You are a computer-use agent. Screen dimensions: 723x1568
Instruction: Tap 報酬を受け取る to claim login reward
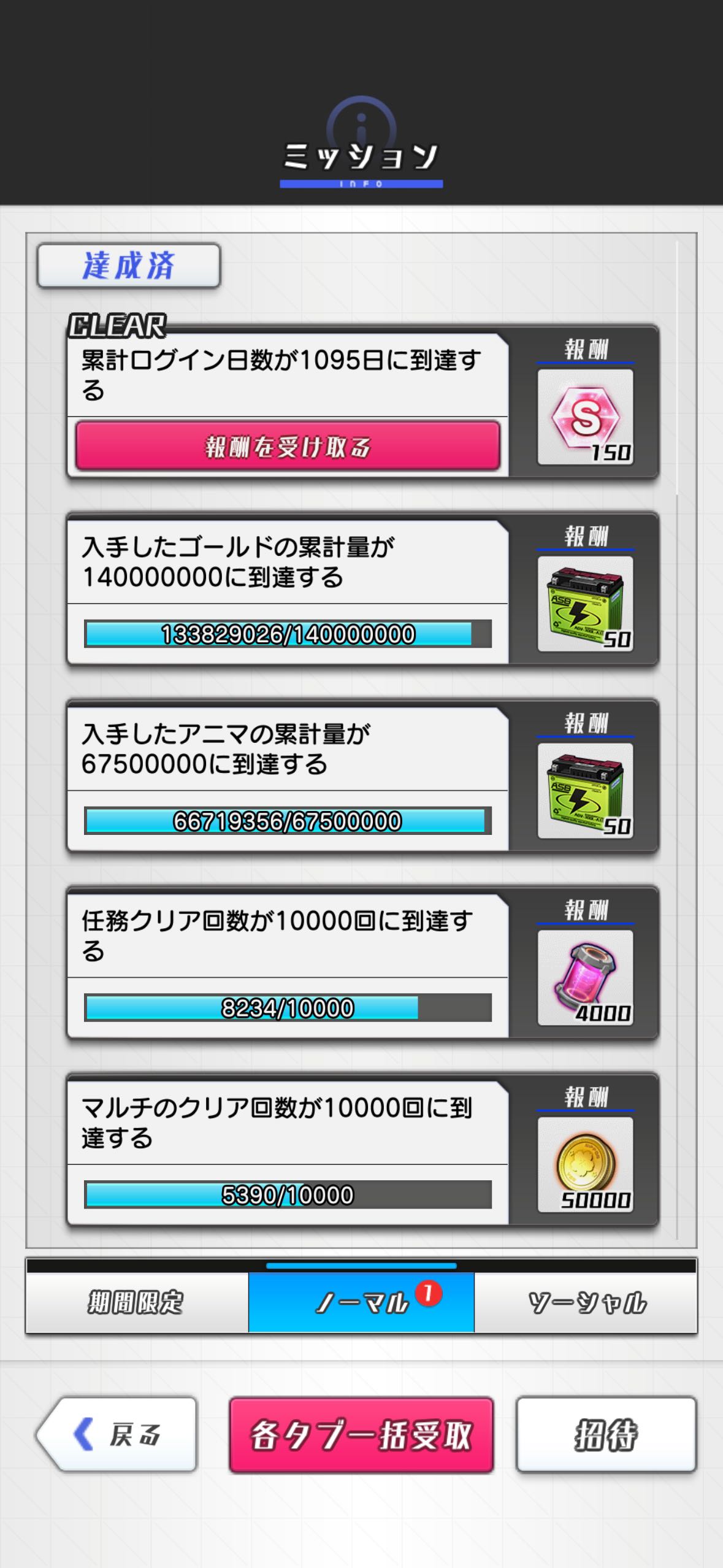[288, 446]
